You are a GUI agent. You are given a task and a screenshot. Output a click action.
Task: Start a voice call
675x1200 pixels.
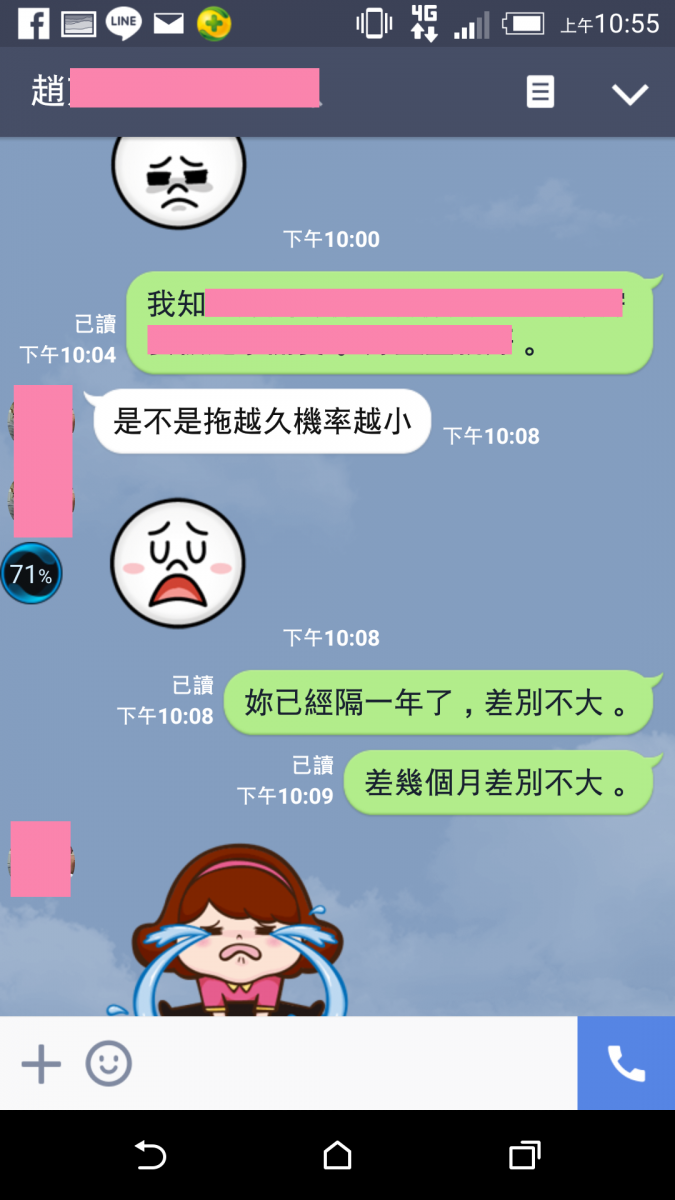(626, 1064)
